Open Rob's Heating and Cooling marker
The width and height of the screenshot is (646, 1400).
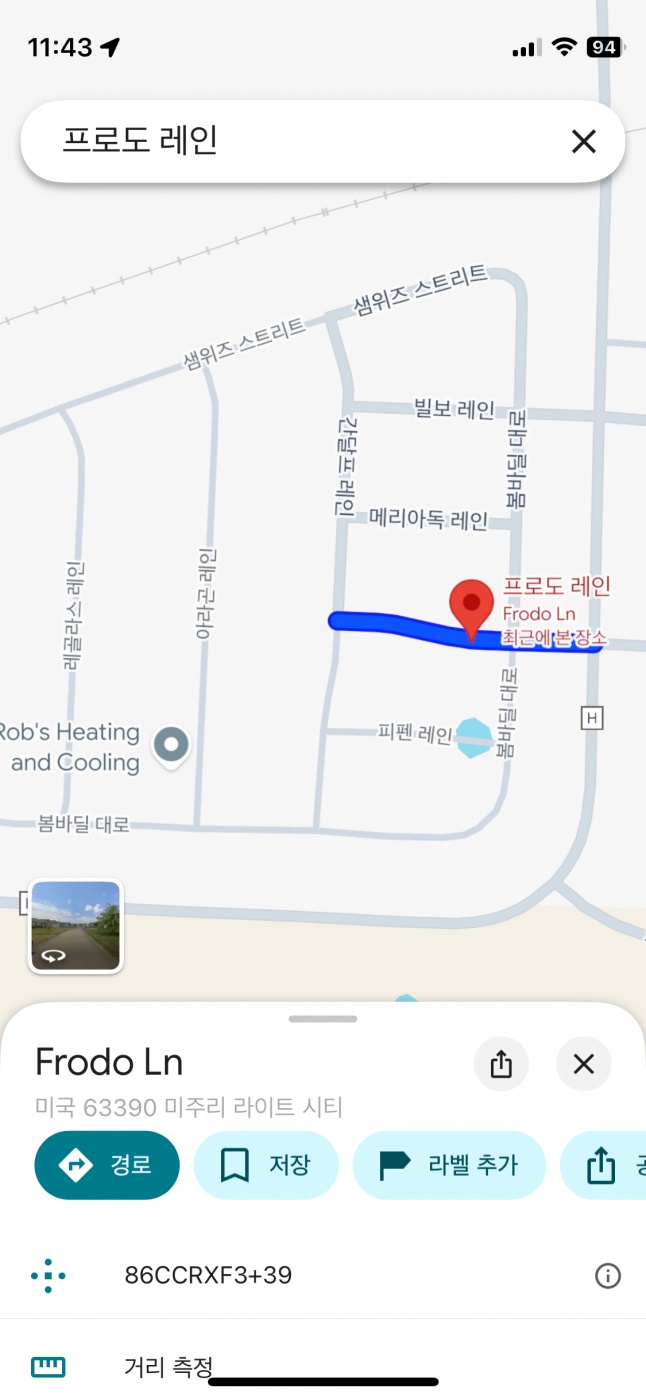172,745
